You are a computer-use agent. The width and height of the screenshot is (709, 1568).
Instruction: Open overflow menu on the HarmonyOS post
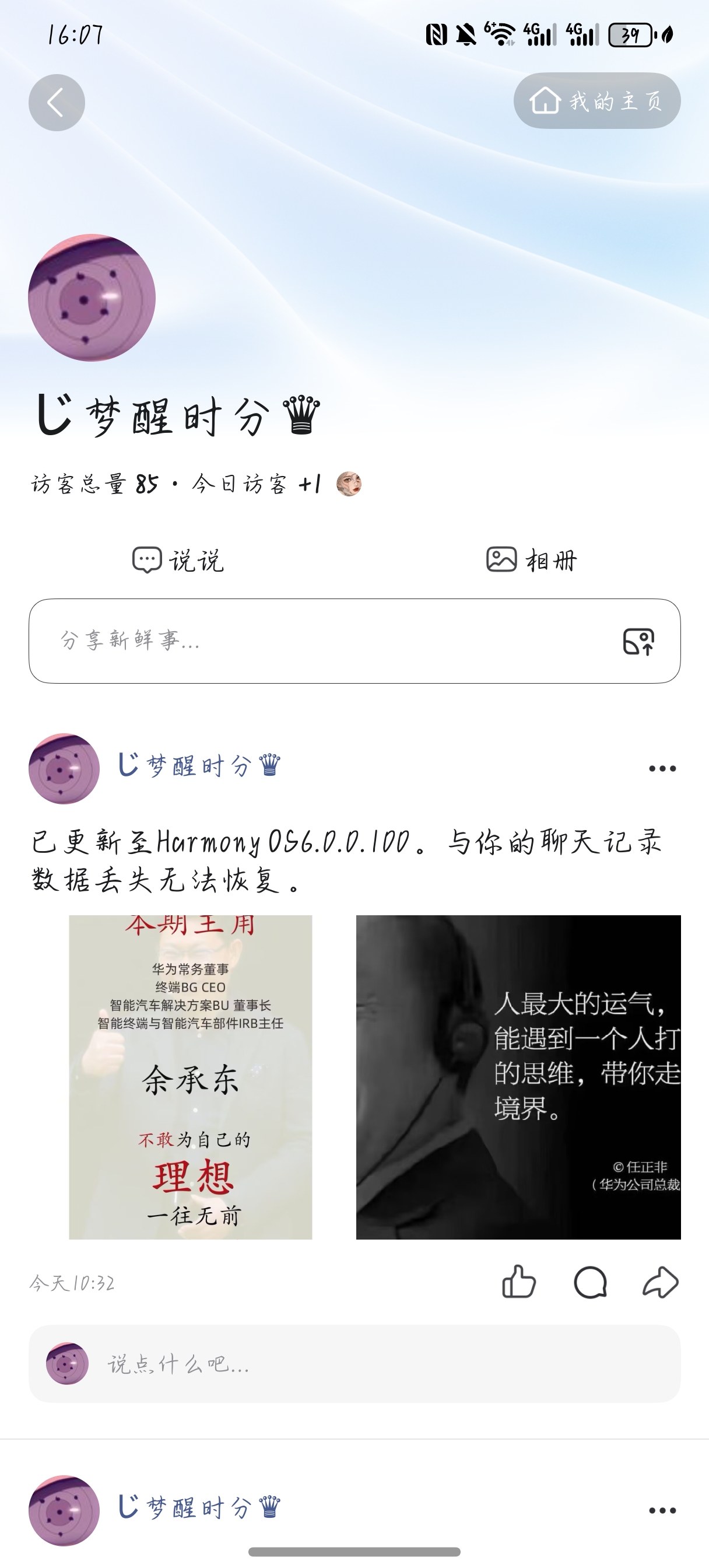pos(662,769)
